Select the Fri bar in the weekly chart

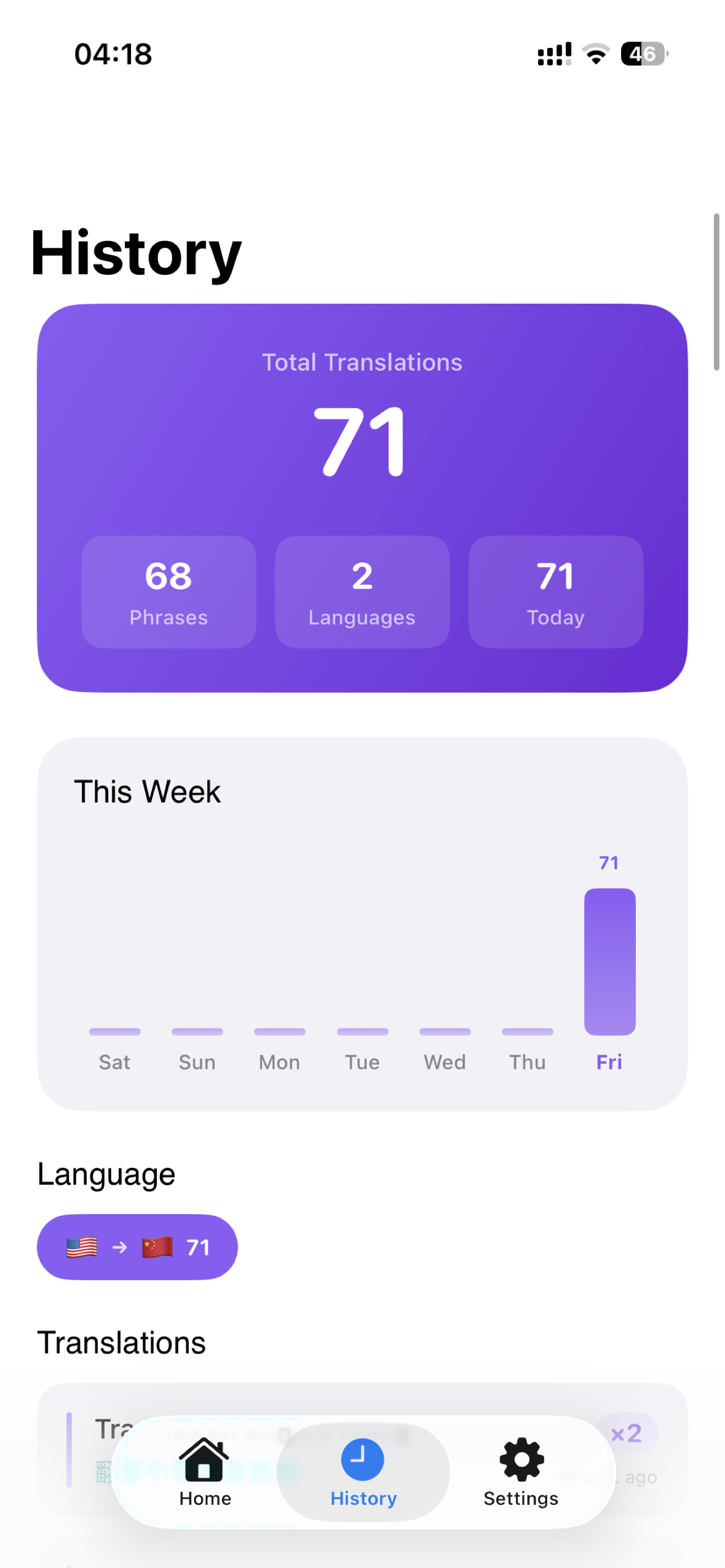(x=609, y=962)
